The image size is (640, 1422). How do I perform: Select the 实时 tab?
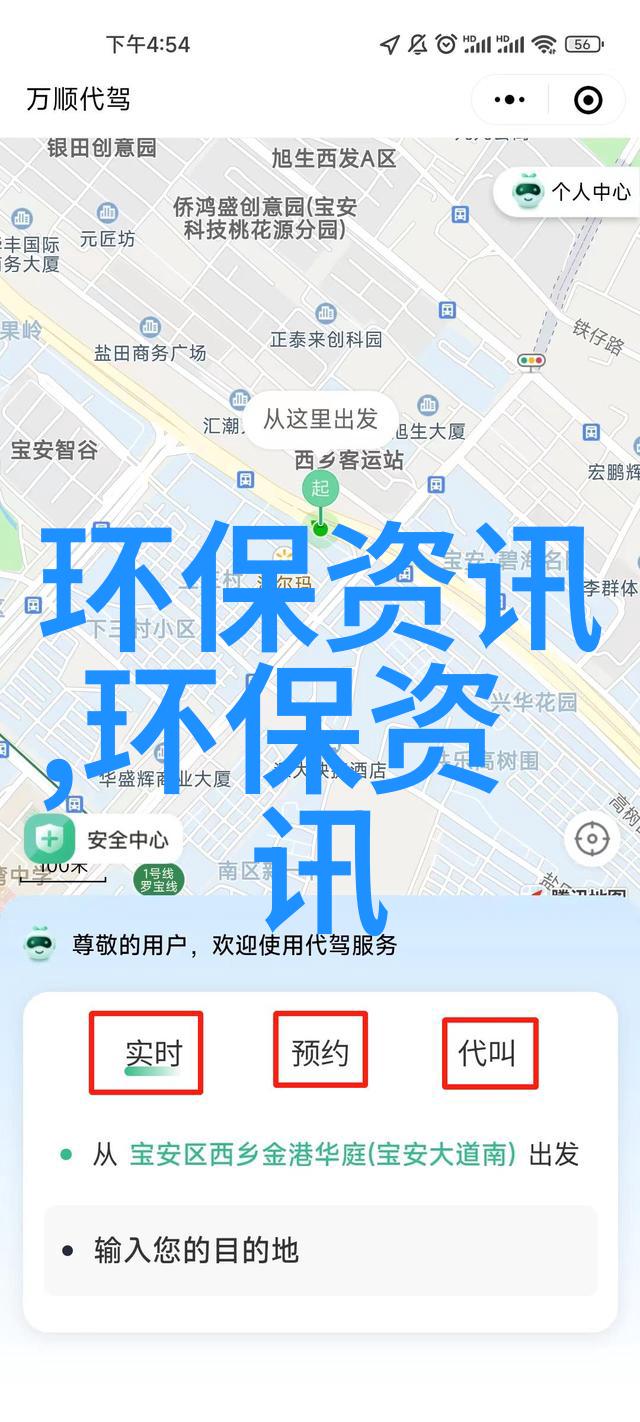[x=153, y=1052]
